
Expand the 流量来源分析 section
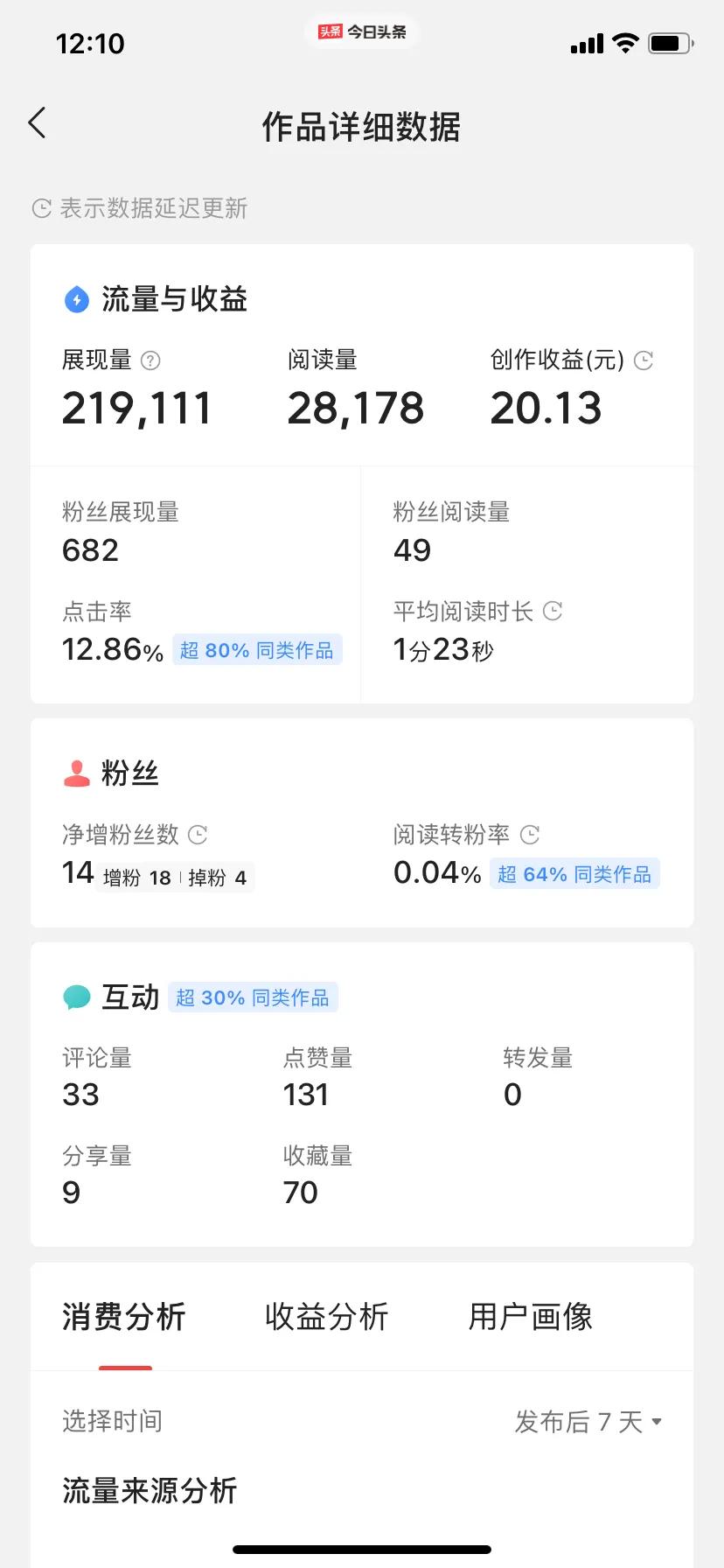tap(149, 1490)
